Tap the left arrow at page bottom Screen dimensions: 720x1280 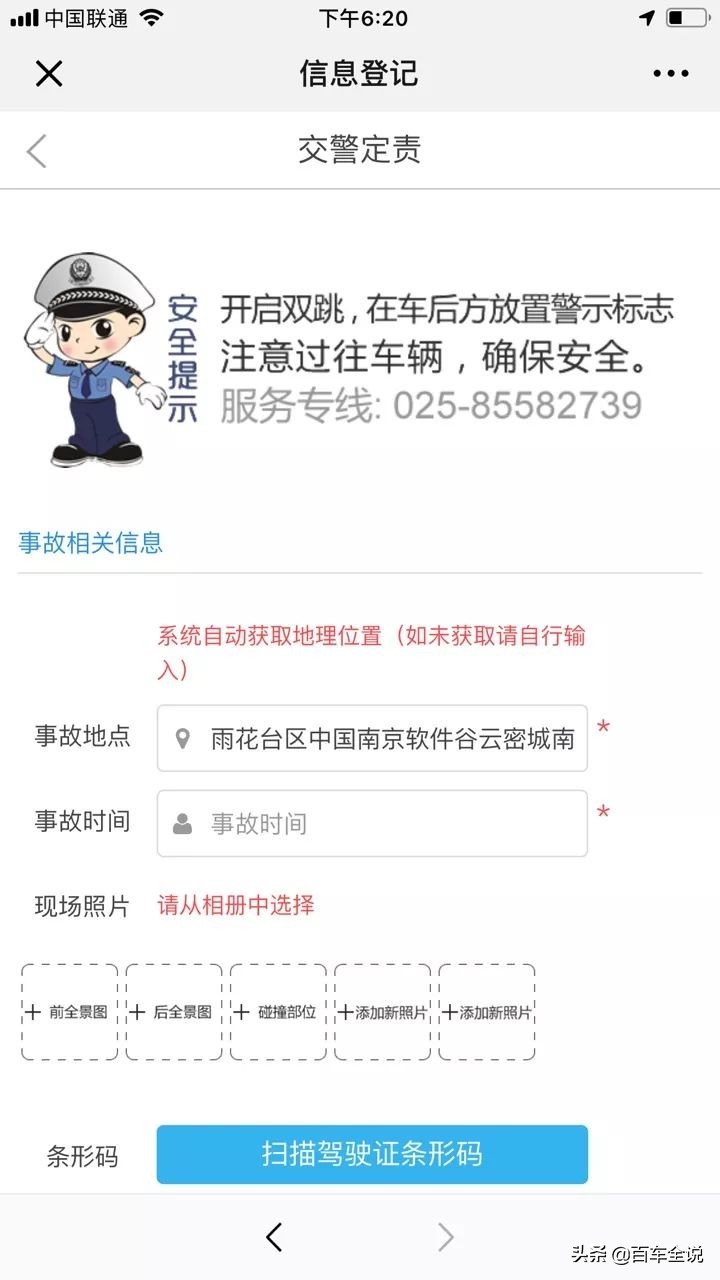tap(274, 1237)
